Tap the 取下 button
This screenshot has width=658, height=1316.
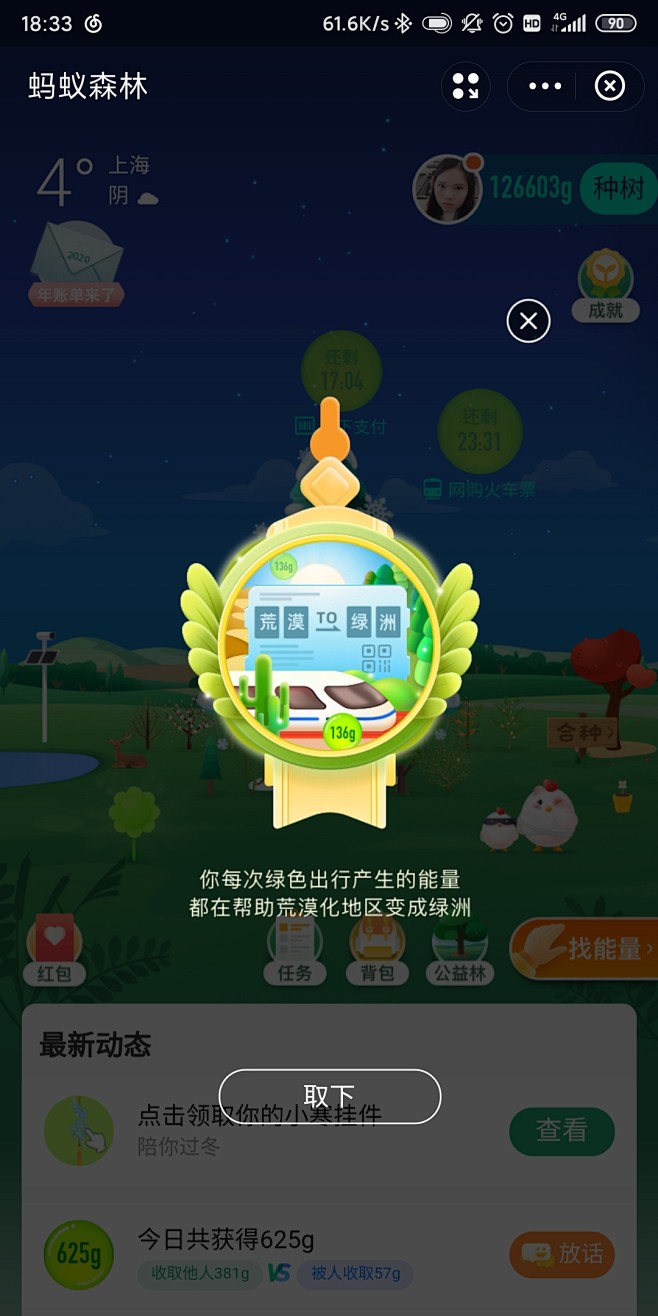[330, 1096]
